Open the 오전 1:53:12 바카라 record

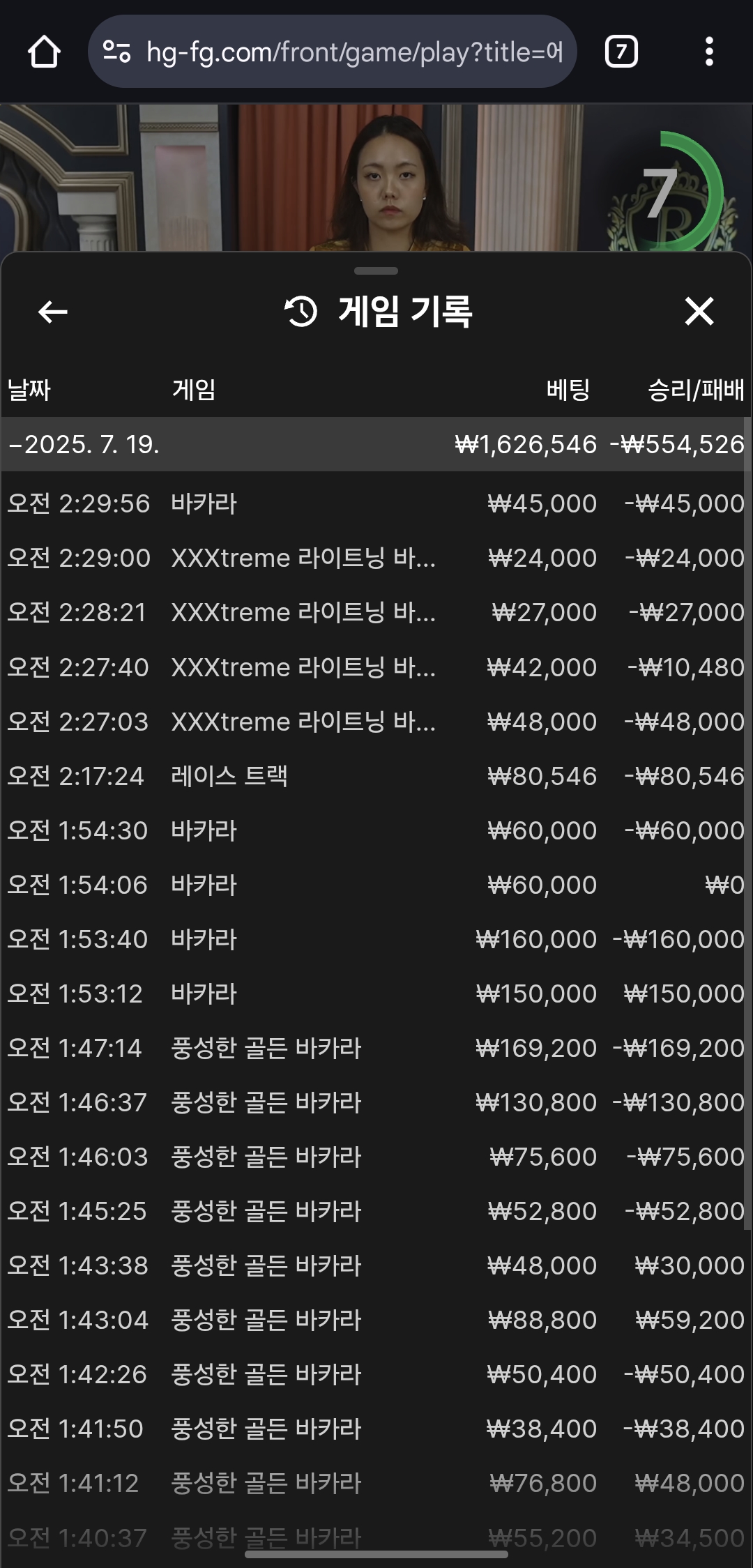point(376,994)
